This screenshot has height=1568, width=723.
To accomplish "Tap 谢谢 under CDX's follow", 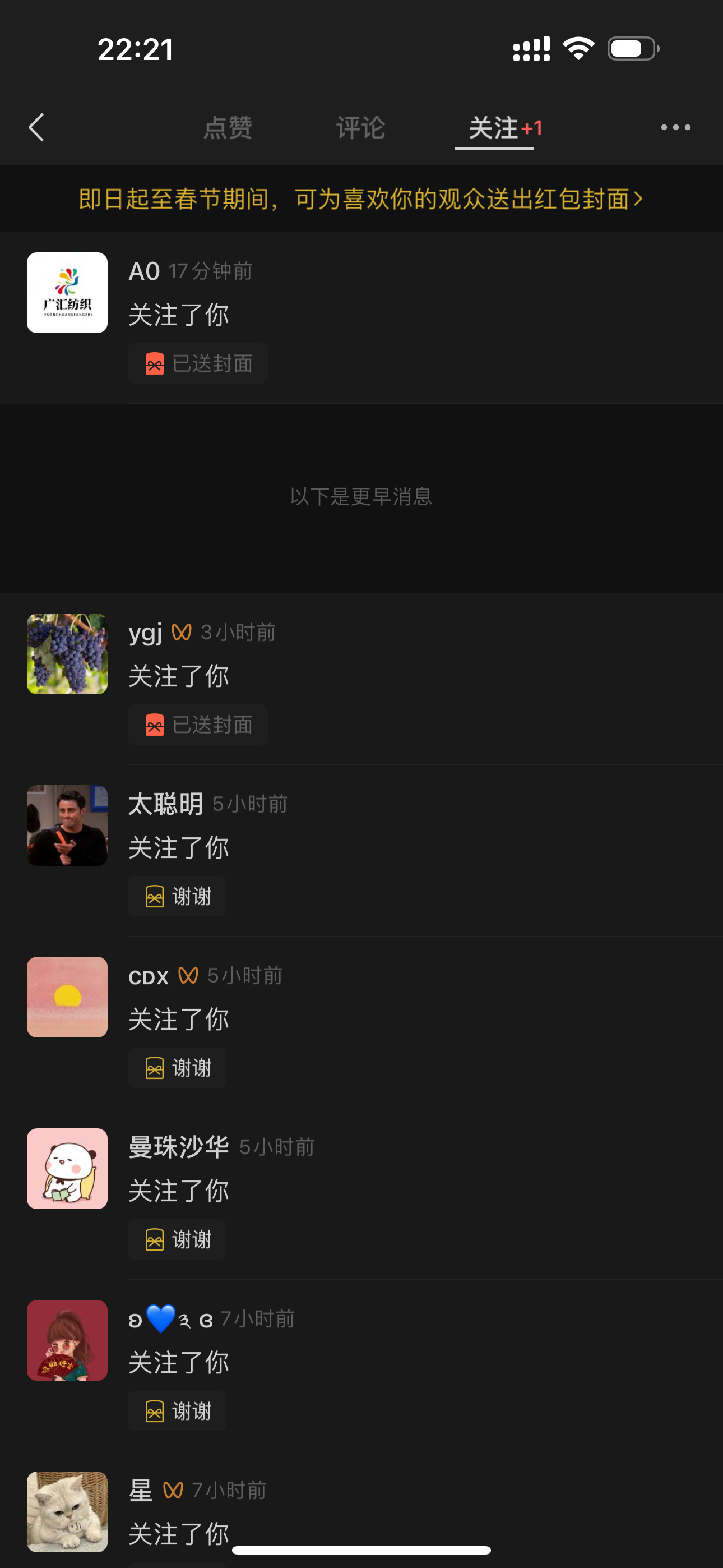I will [177, 1068].
